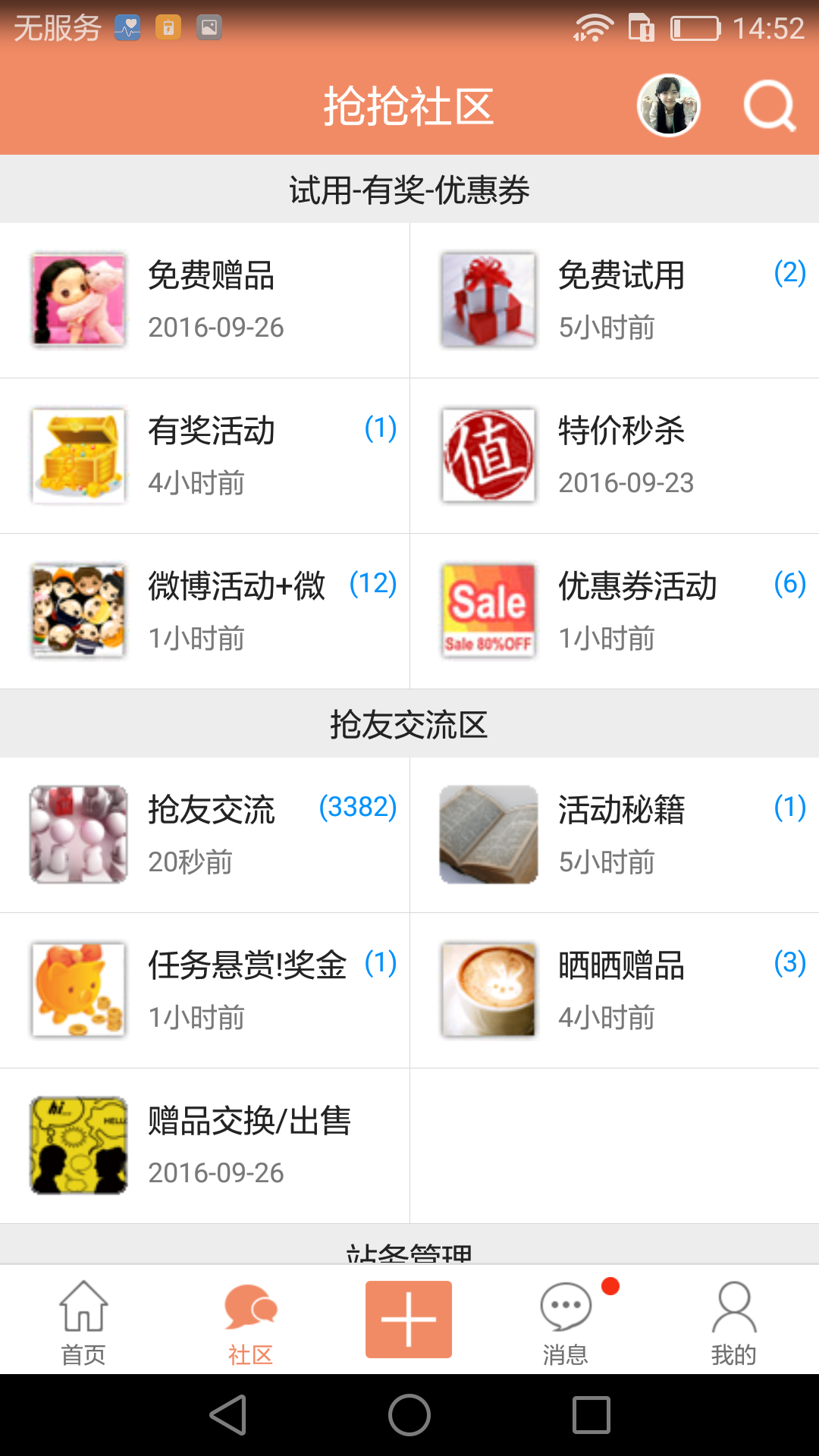The width and height of the screenshot is (819, 1456).
Task: View the 微博活动+微 board
Action: pyautogui.click(x=205, y=611)
